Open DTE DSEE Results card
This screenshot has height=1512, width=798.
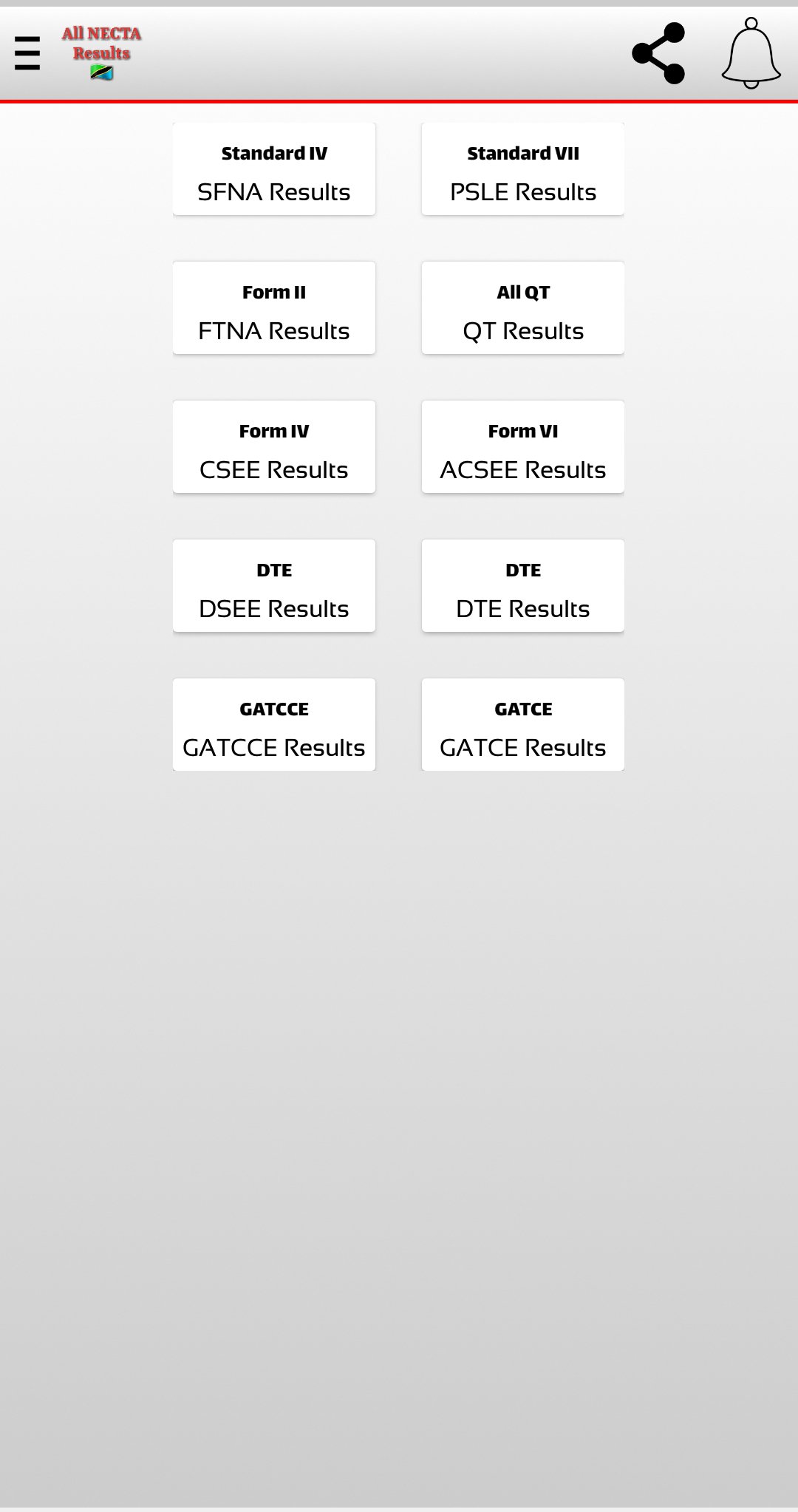click(x=273, y=585)
